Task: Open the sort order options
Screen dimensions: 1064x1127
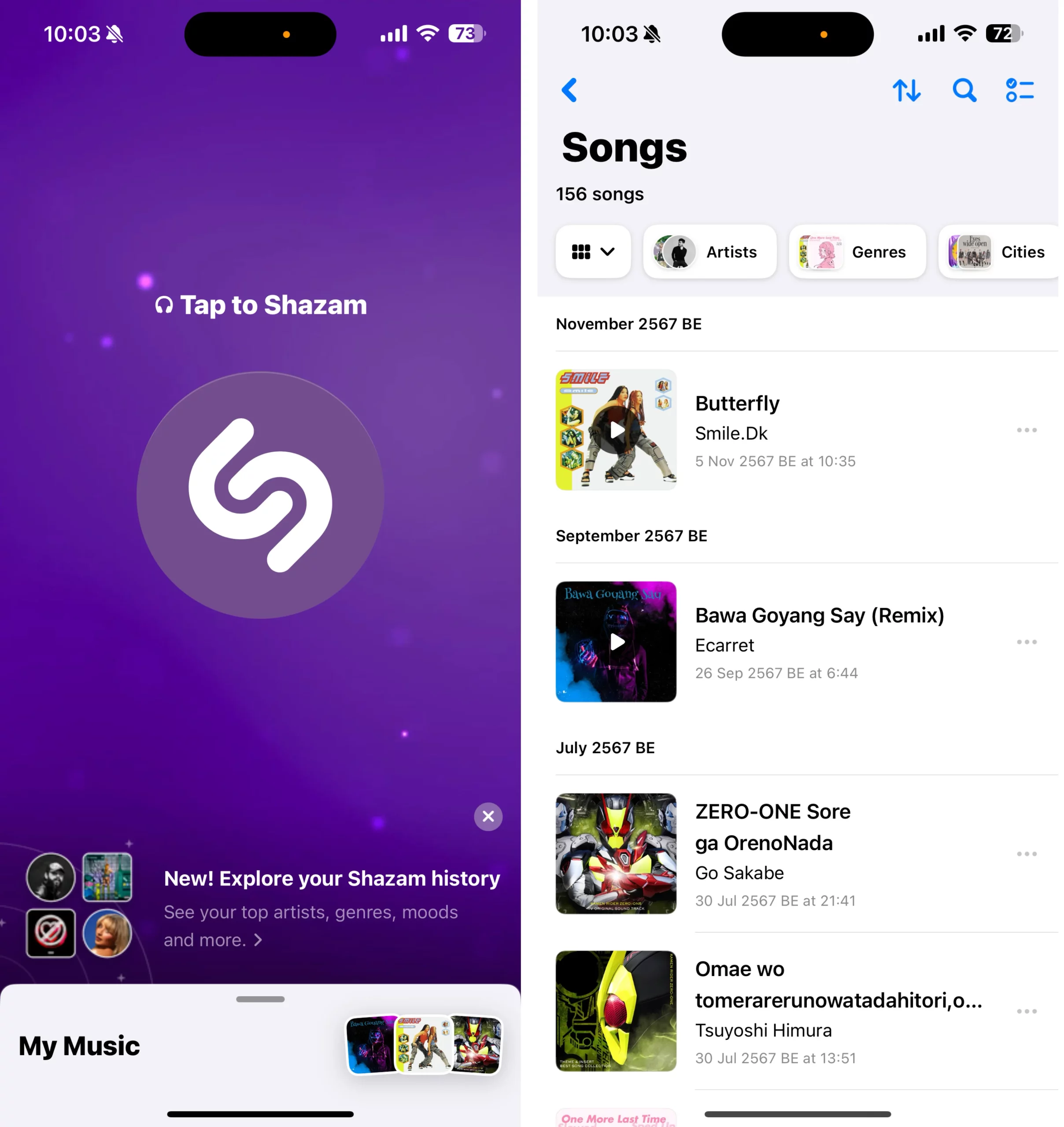Action: coord(906,90)
